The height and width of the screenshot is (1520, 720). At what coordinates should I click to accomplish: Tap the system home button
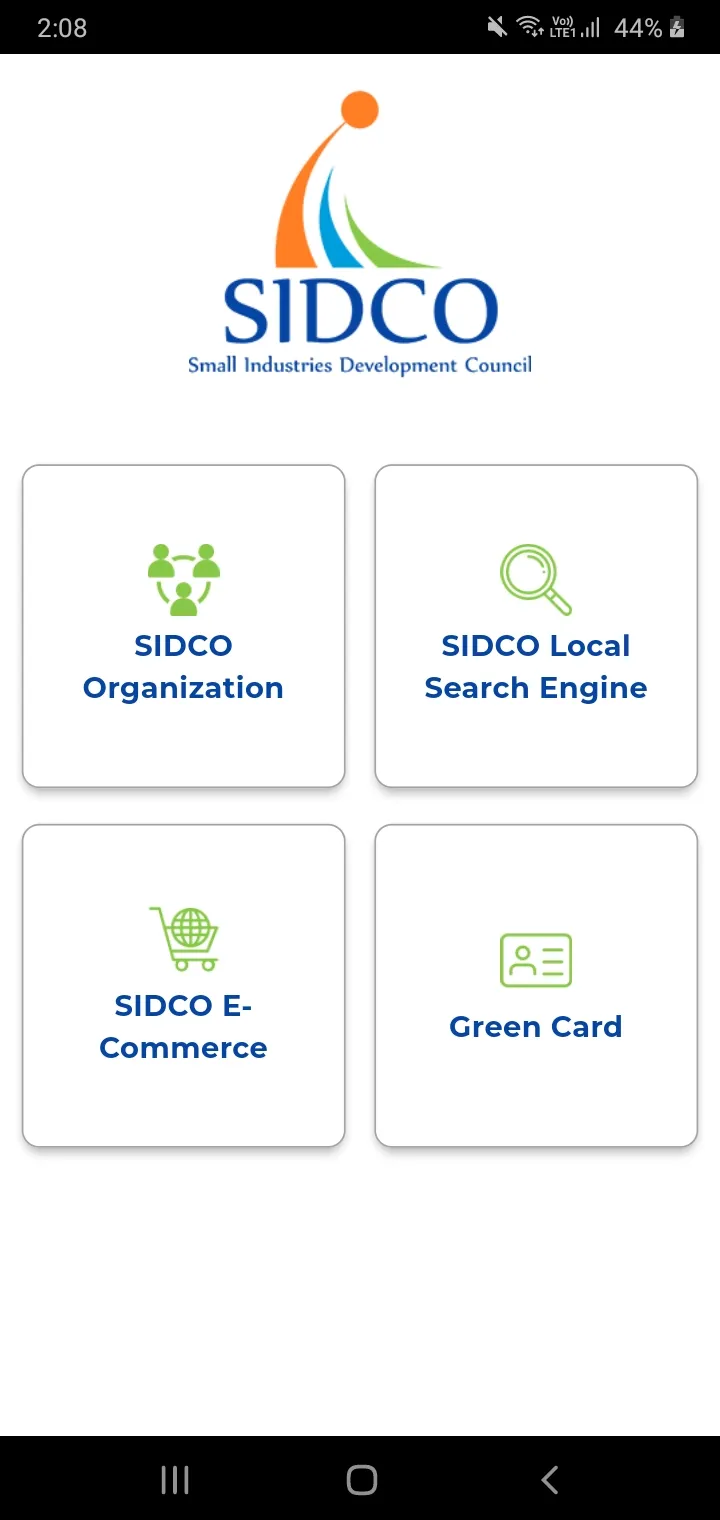click(361, 1480)
